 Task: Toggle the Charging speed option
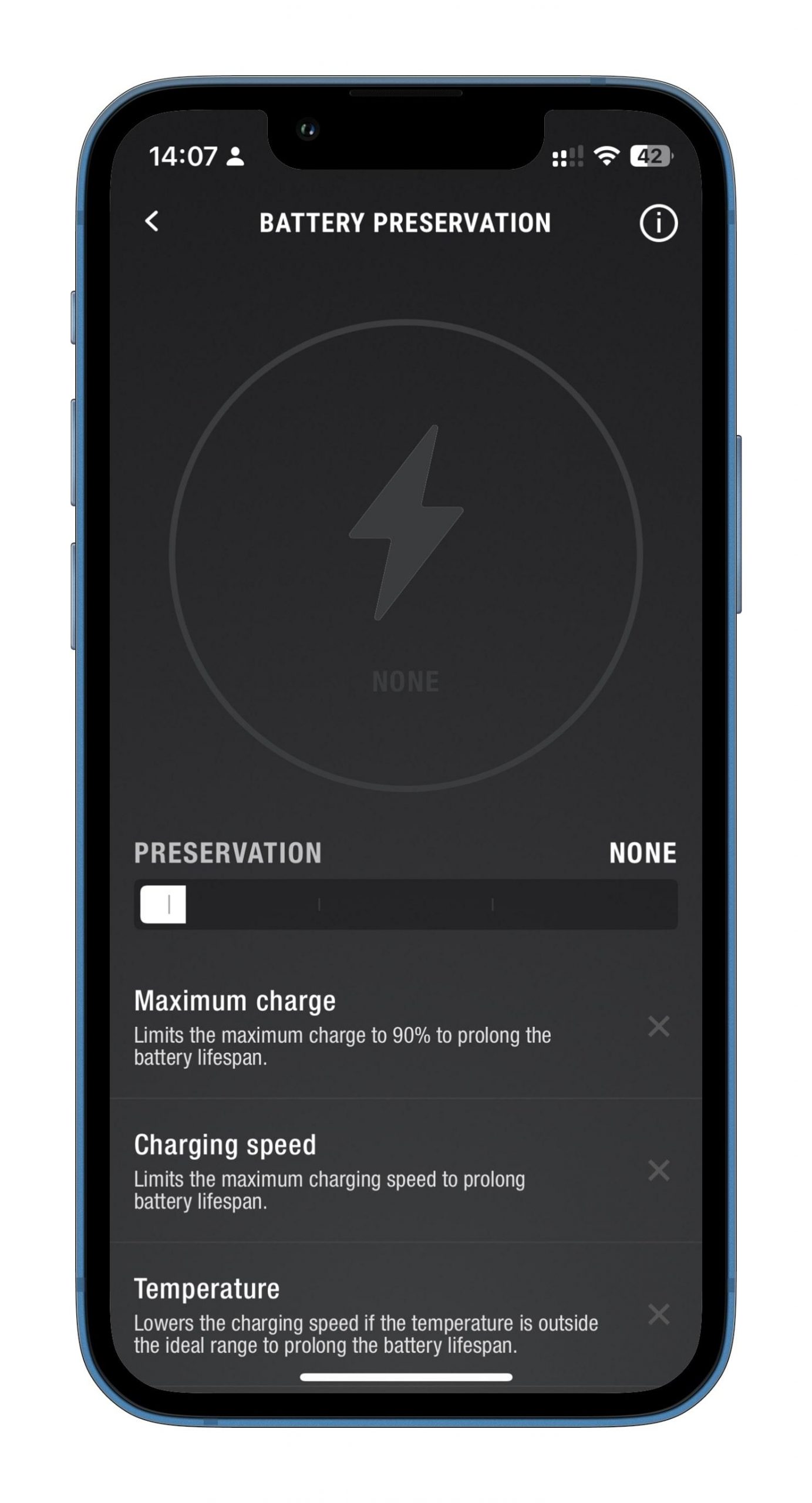pyautogui.click(x=658, y=1170)
